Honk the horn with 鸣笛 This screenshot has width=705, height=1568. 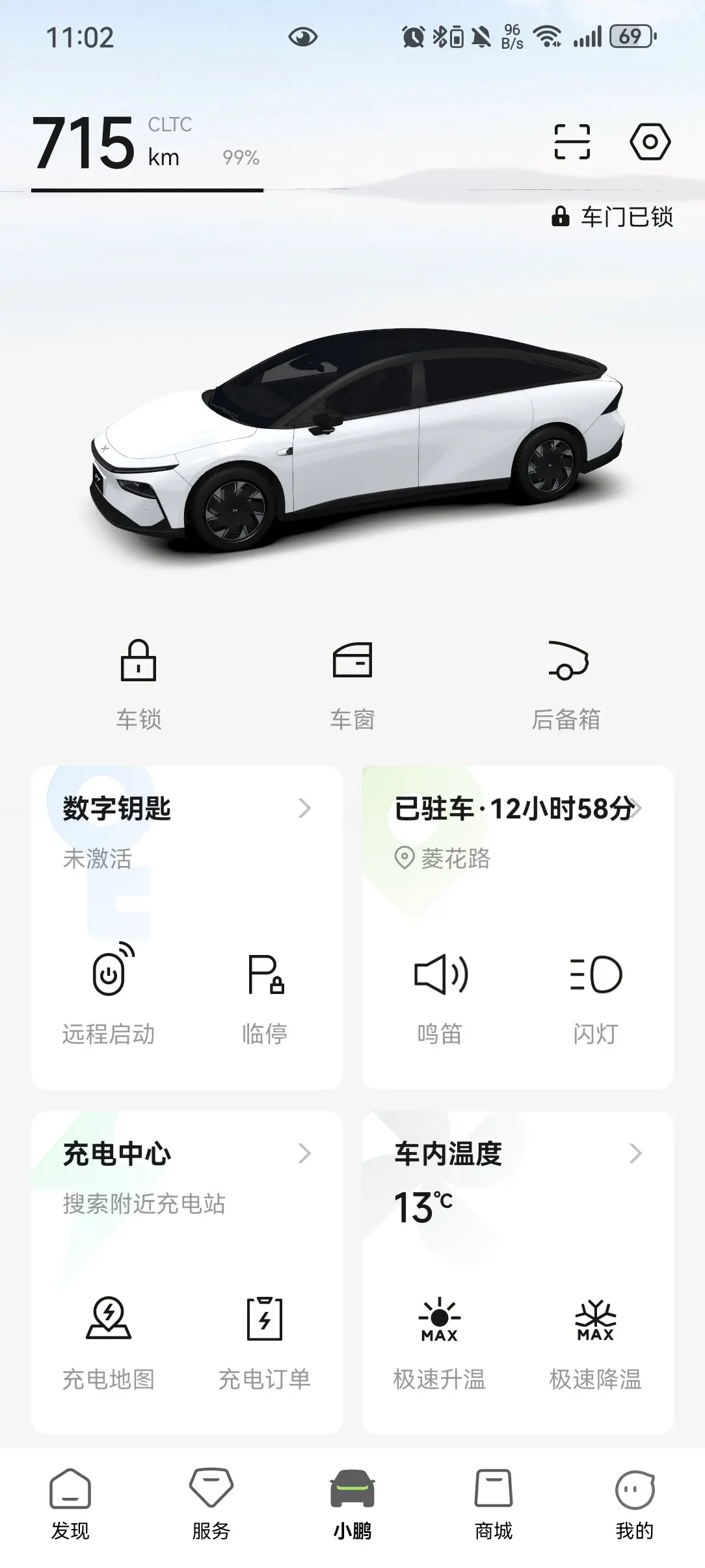coord(440,995)
